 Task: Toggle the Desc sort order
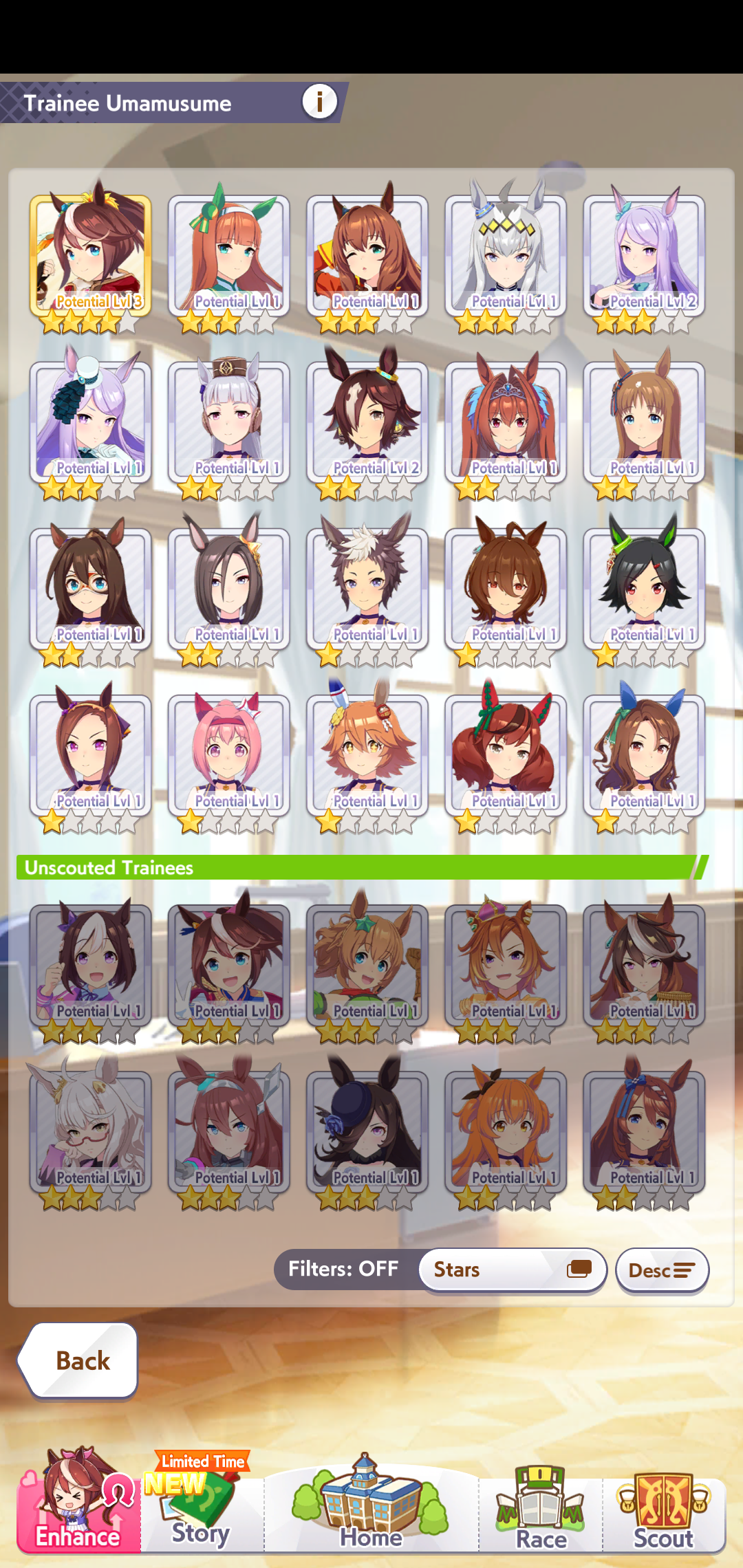click(662, 1270)
